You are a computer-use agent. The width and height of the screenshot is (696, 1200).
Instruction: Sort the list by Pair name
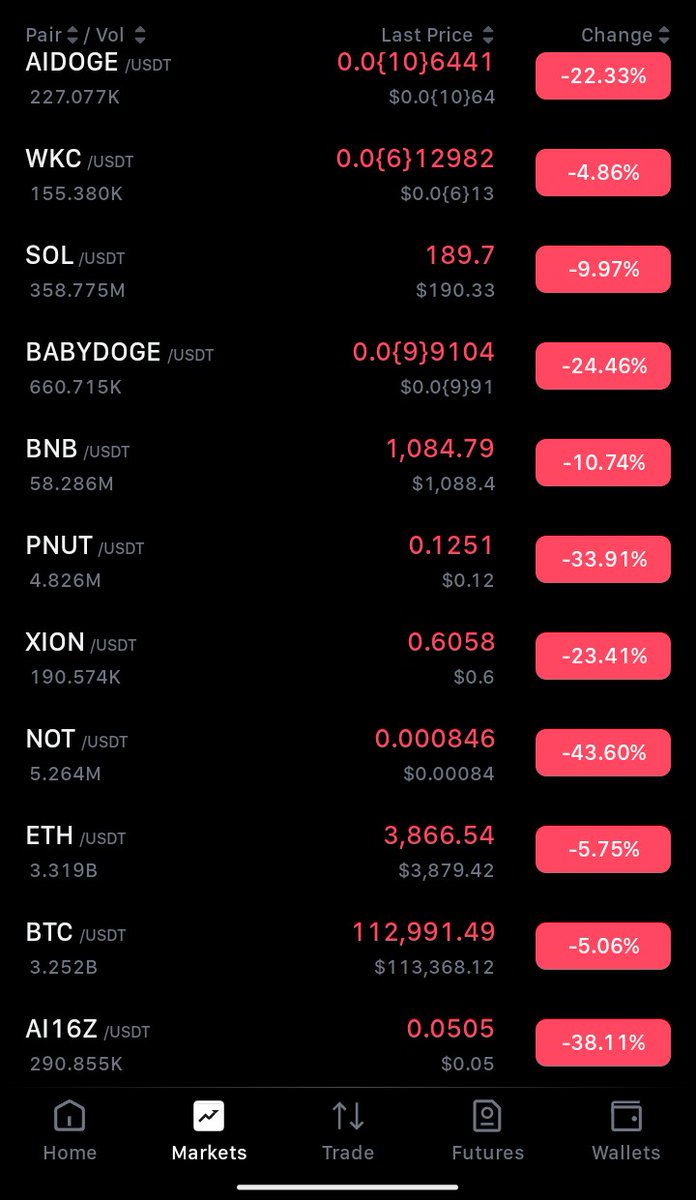tap(51, 35)
